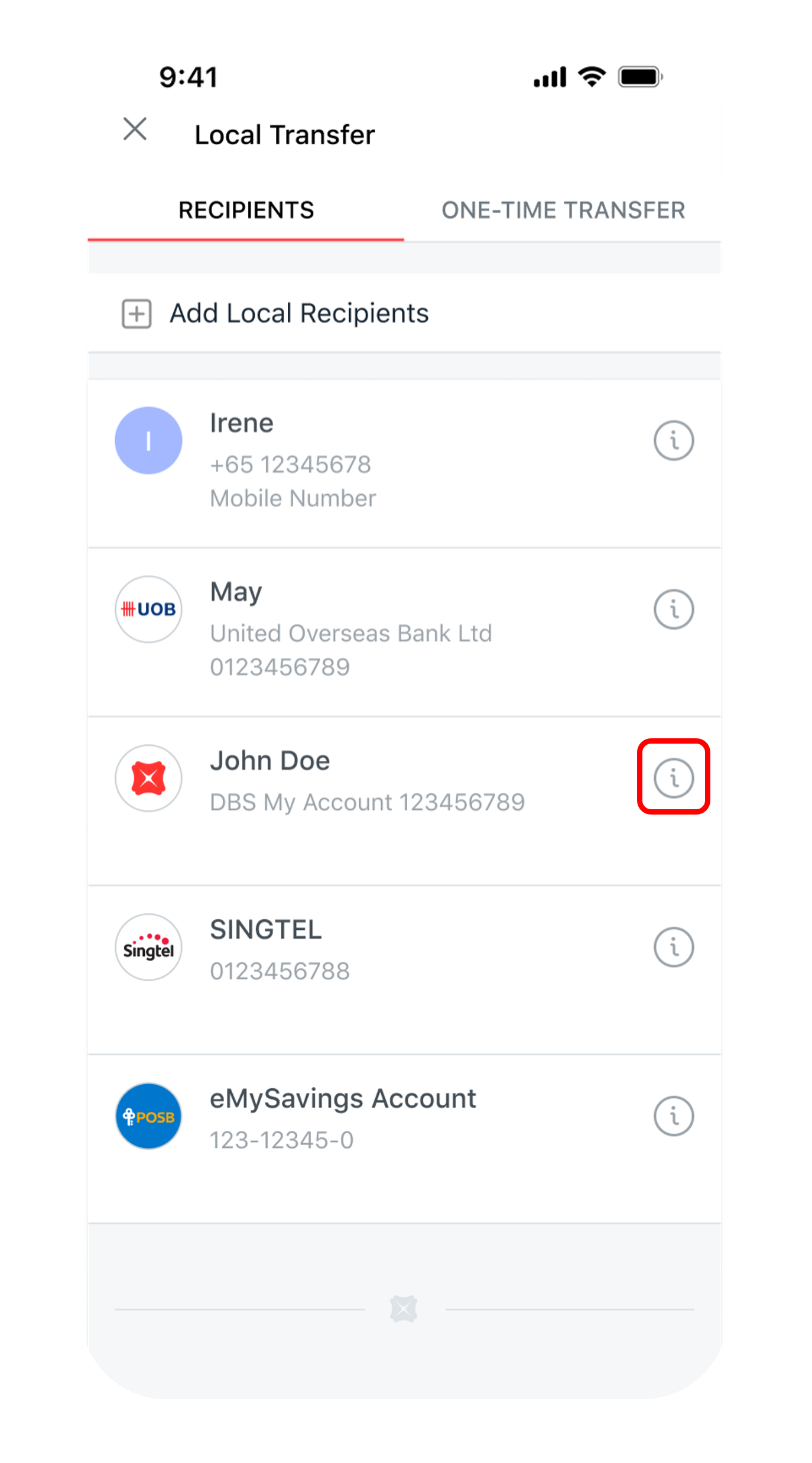Select eMySavings Account recipient
The height and width of the screenshot is (1463, 812).
point(355,1117)
